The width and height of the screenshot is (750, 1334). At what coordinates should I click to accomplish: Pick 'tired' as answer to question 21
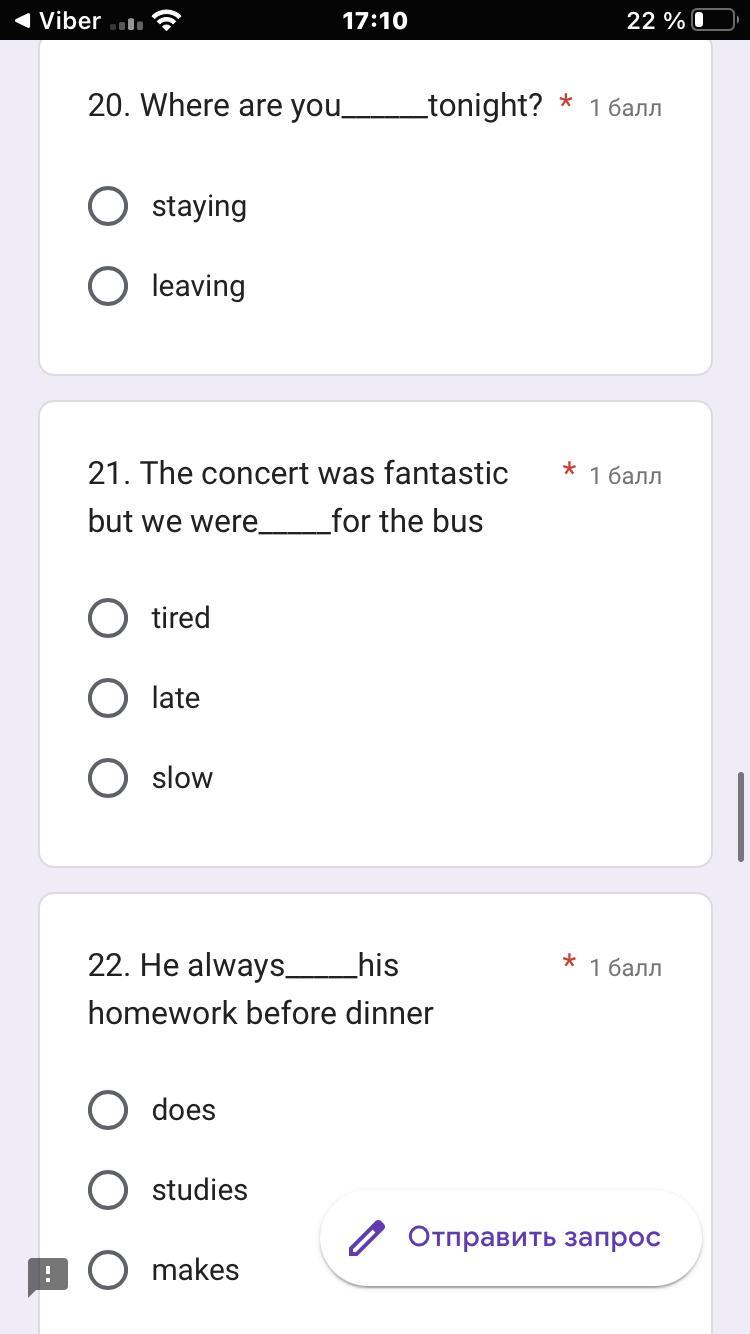[x=108, y=618]
